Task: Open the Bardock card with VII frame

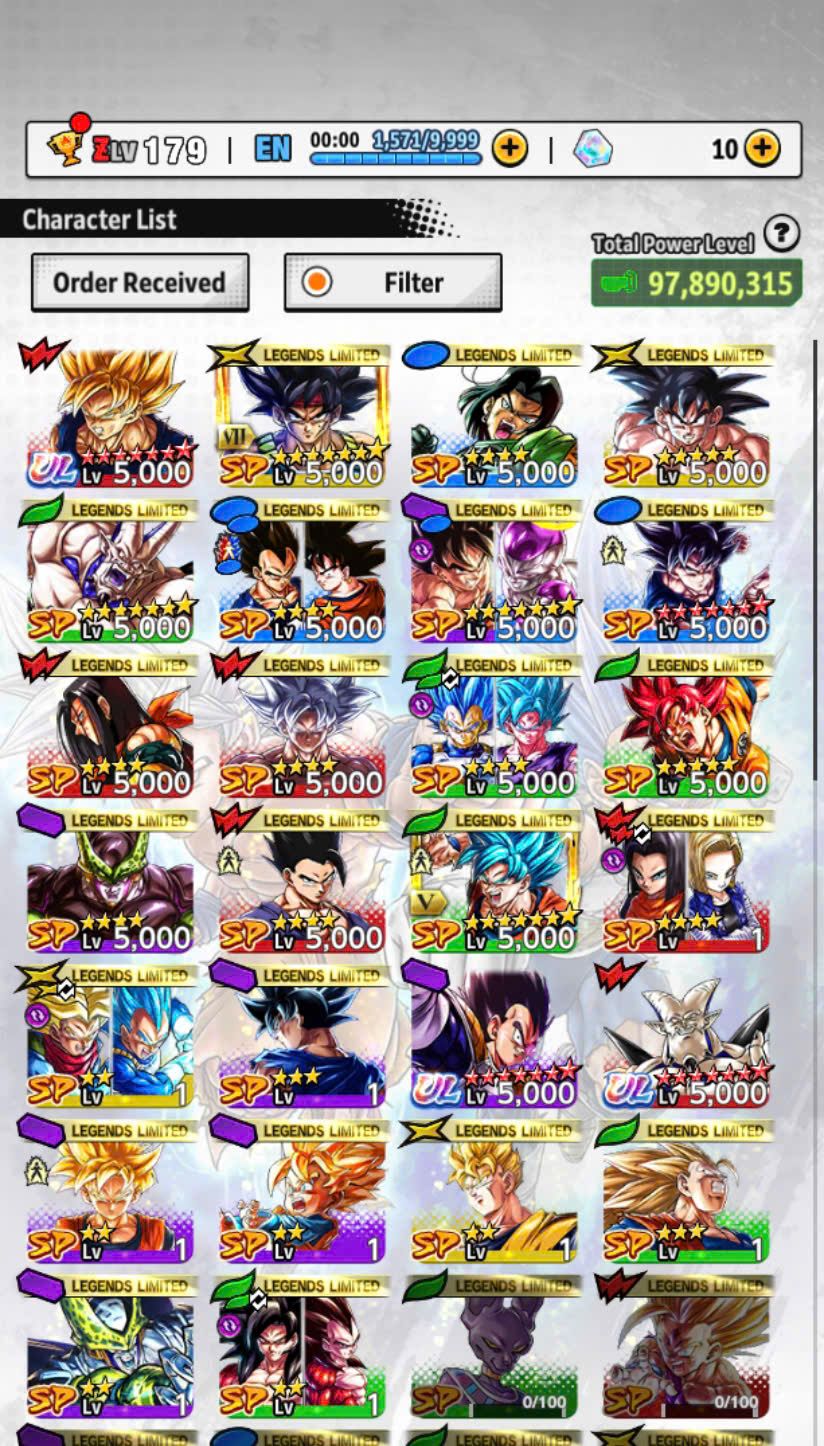Action: click(x=302, y=415)
